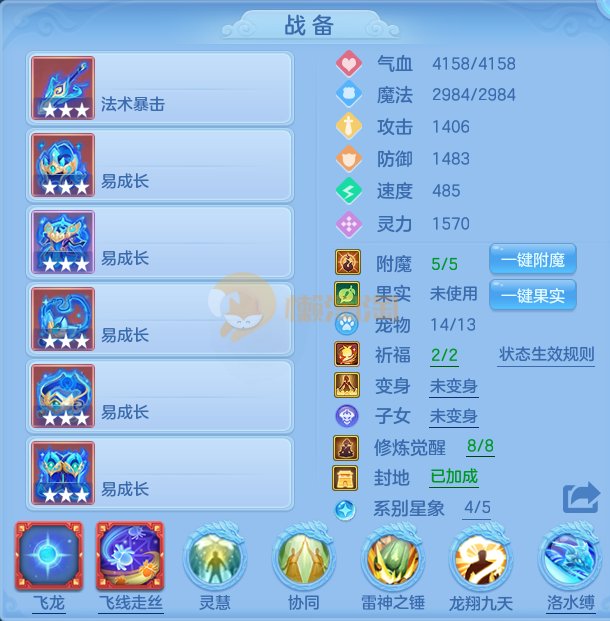Image resolution: width=610 pixels, height=621 pixels.
Task: View 附魔 5/5 details
Action: coord(444,264)
